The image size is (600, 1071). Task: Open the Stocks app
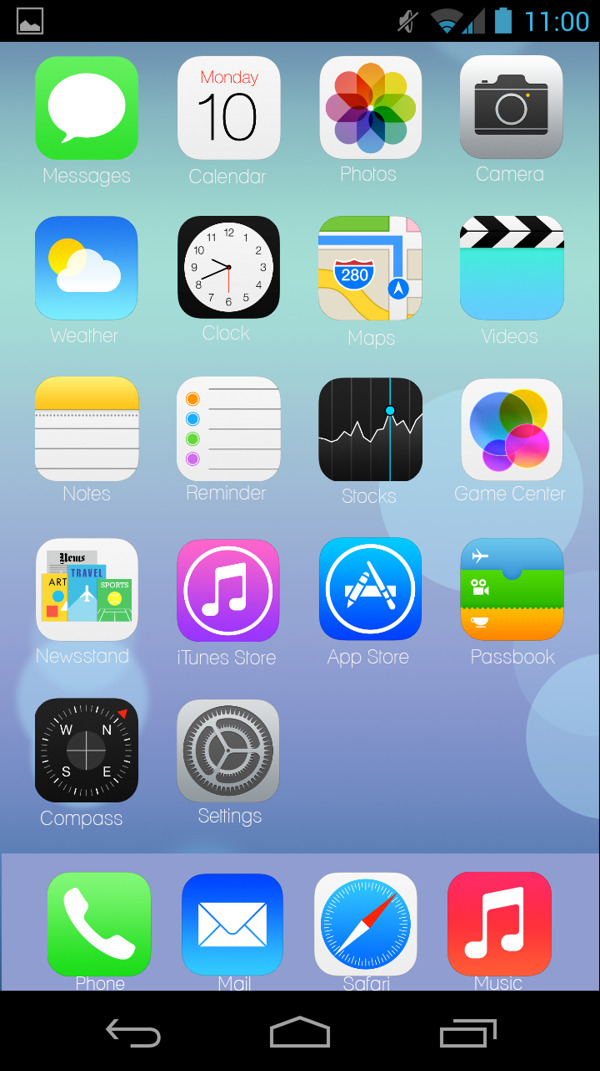(370, 429)
